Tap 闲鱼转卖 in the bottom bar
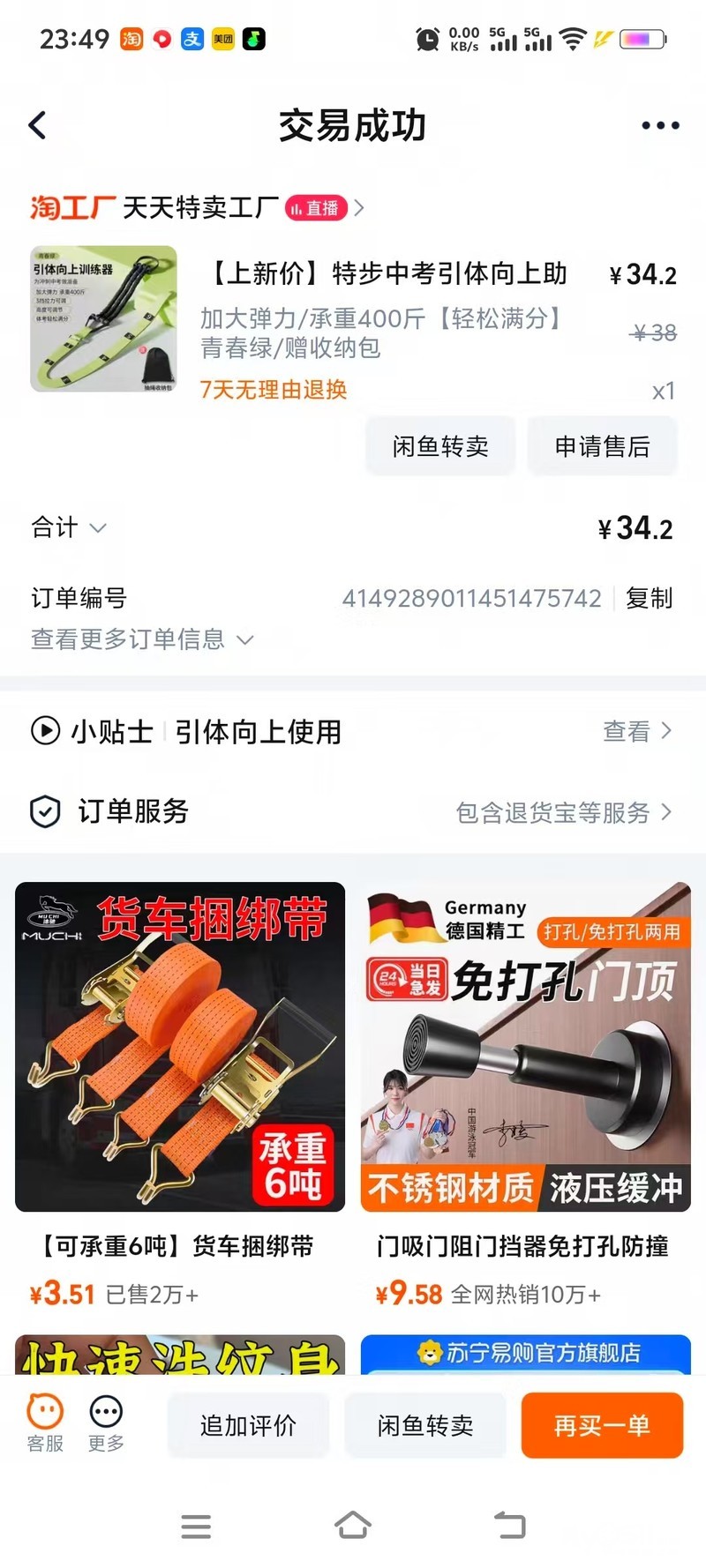This screenshot has width=706, height=1568. [x=425, y=1425]
